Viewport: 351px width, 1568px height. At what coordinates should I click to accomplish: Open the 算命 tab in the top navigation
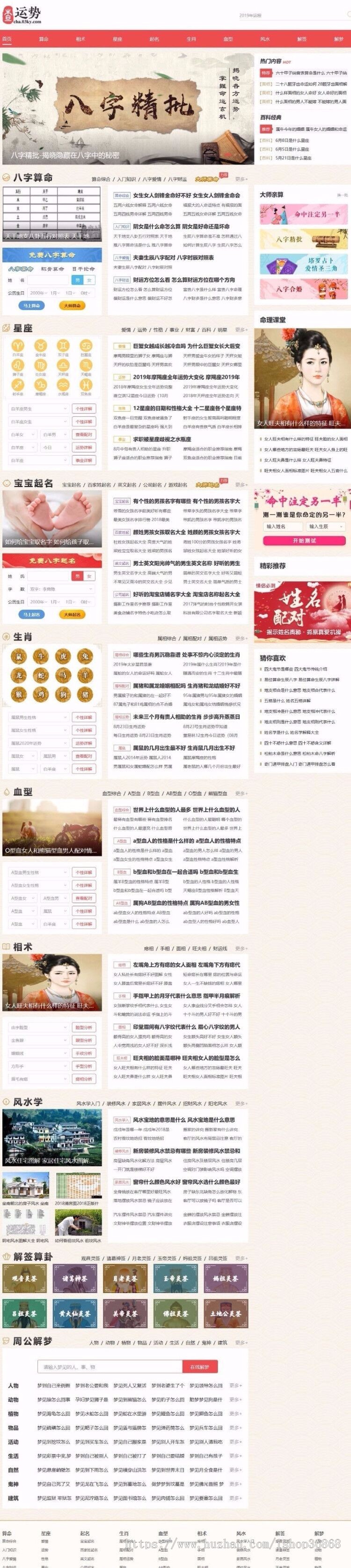(44, 39)
